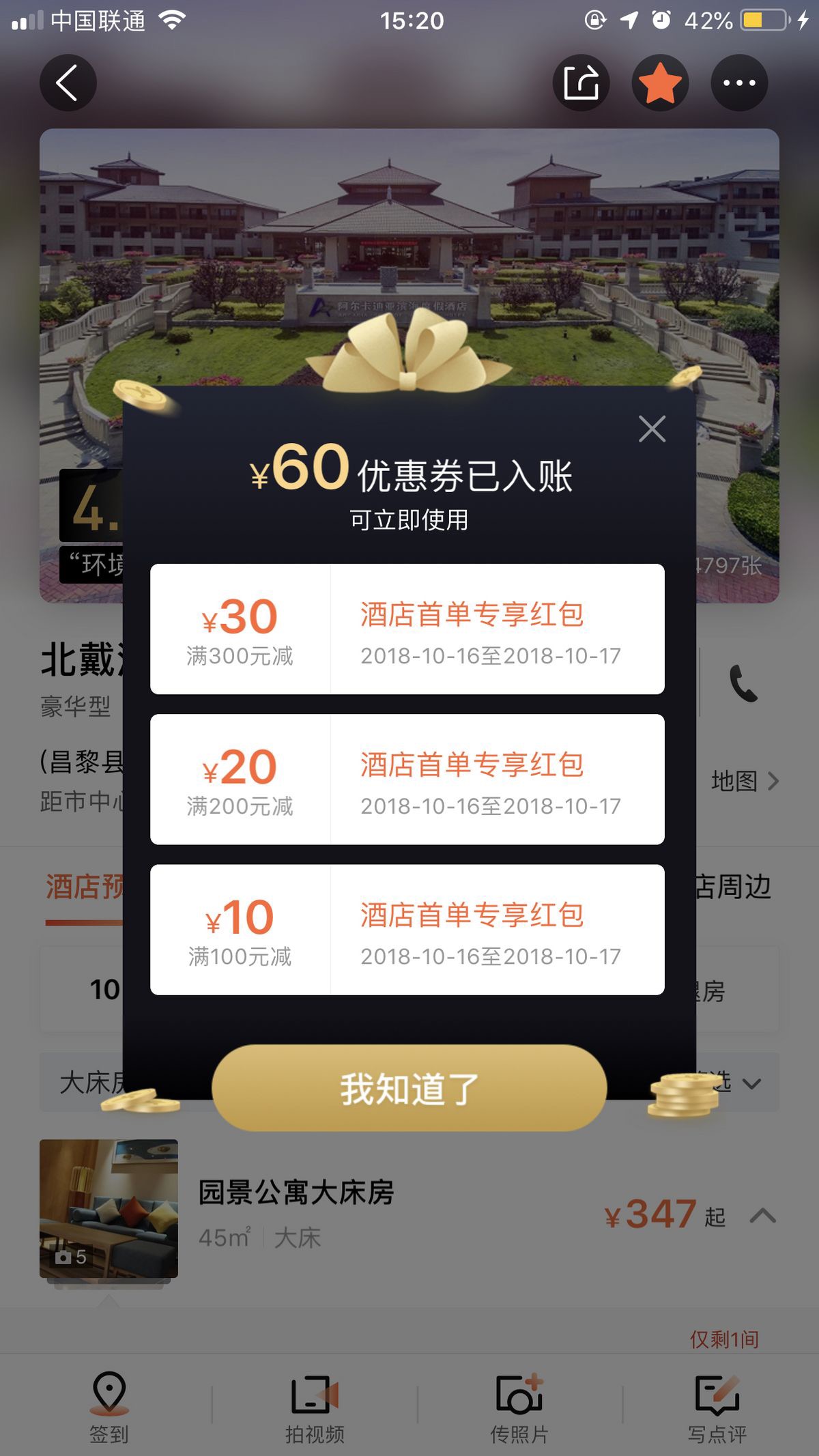Share this hotel page
Image resolution: width=819 pixels, height=1456 pixels.
pyautogui.click(x=581, y=83)
